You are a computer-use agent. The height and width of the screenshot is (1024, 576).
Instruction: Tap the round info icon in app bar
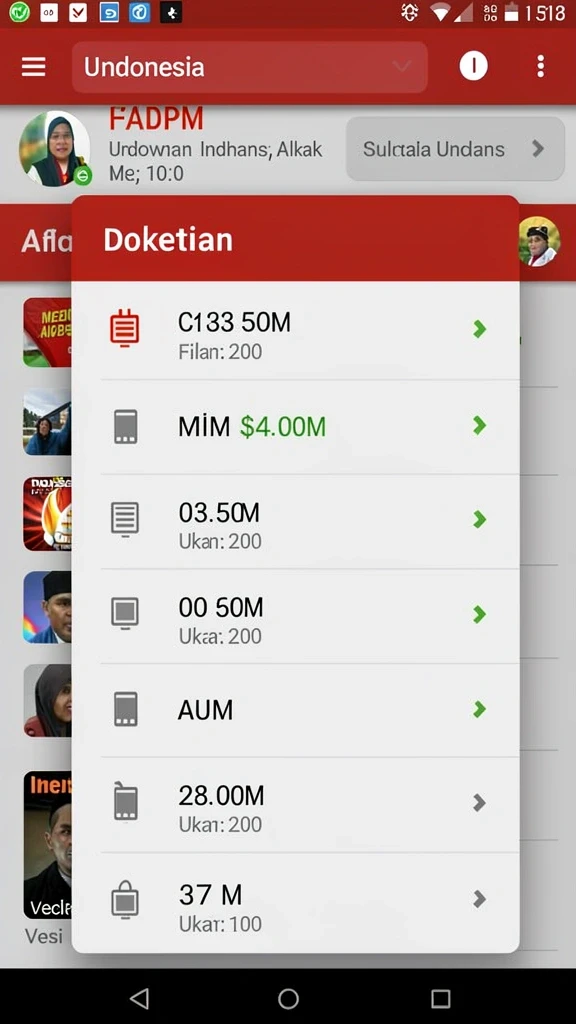click(473, 66)
